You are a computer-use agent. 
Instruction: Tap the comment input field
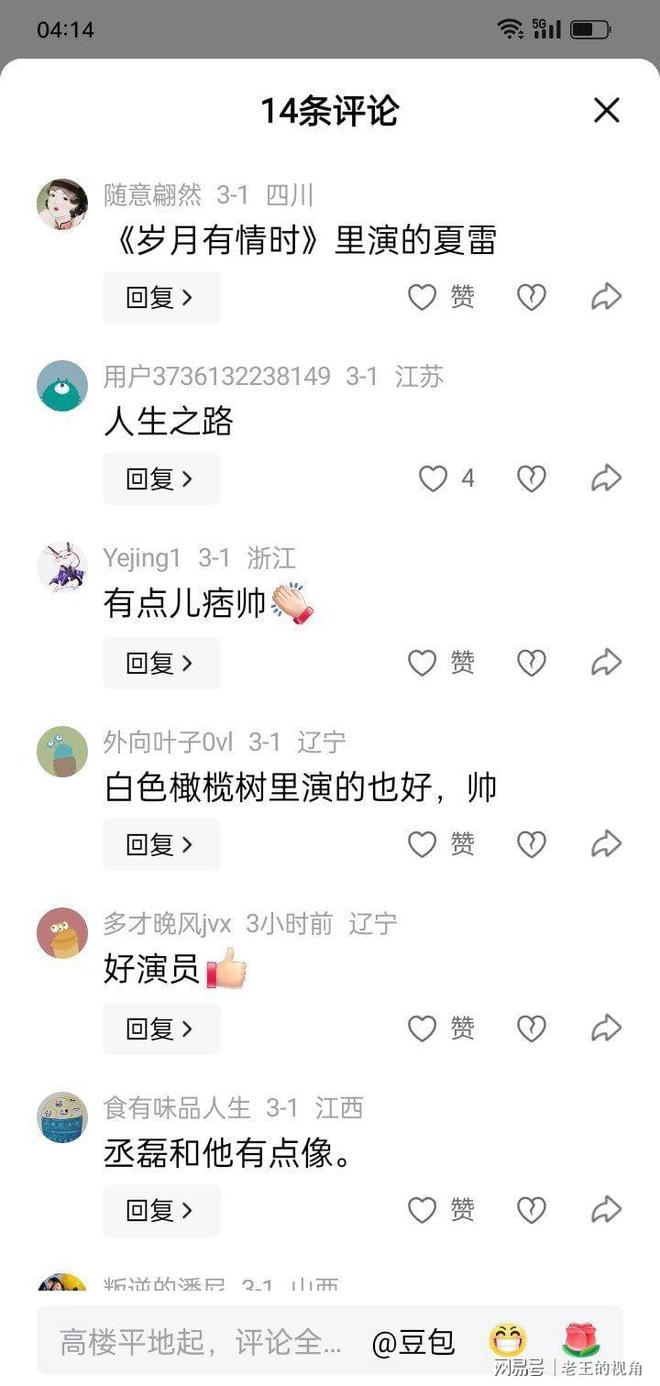[x=200, y=1341]
